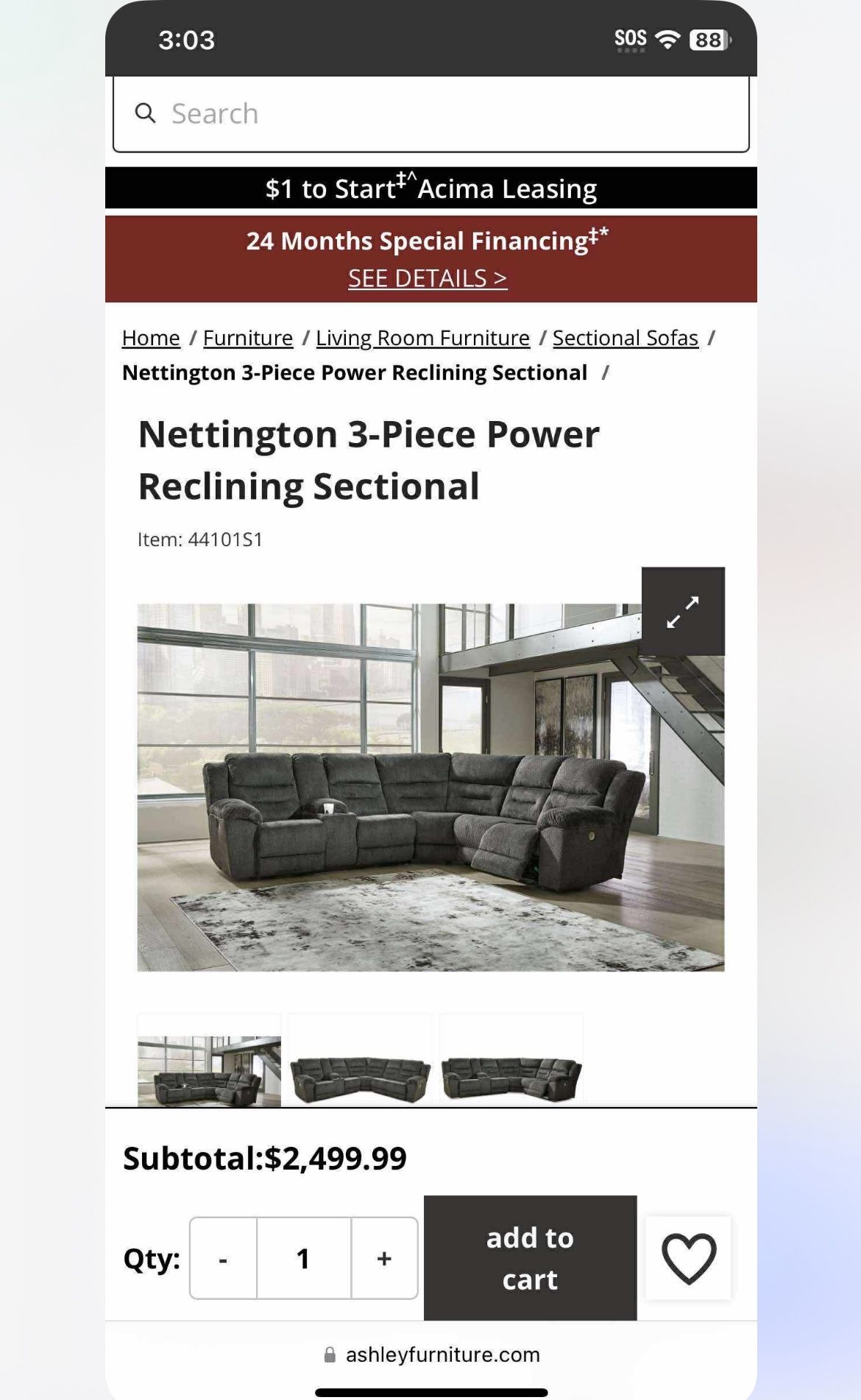Go to Home breadcrumb

[151, 338]
